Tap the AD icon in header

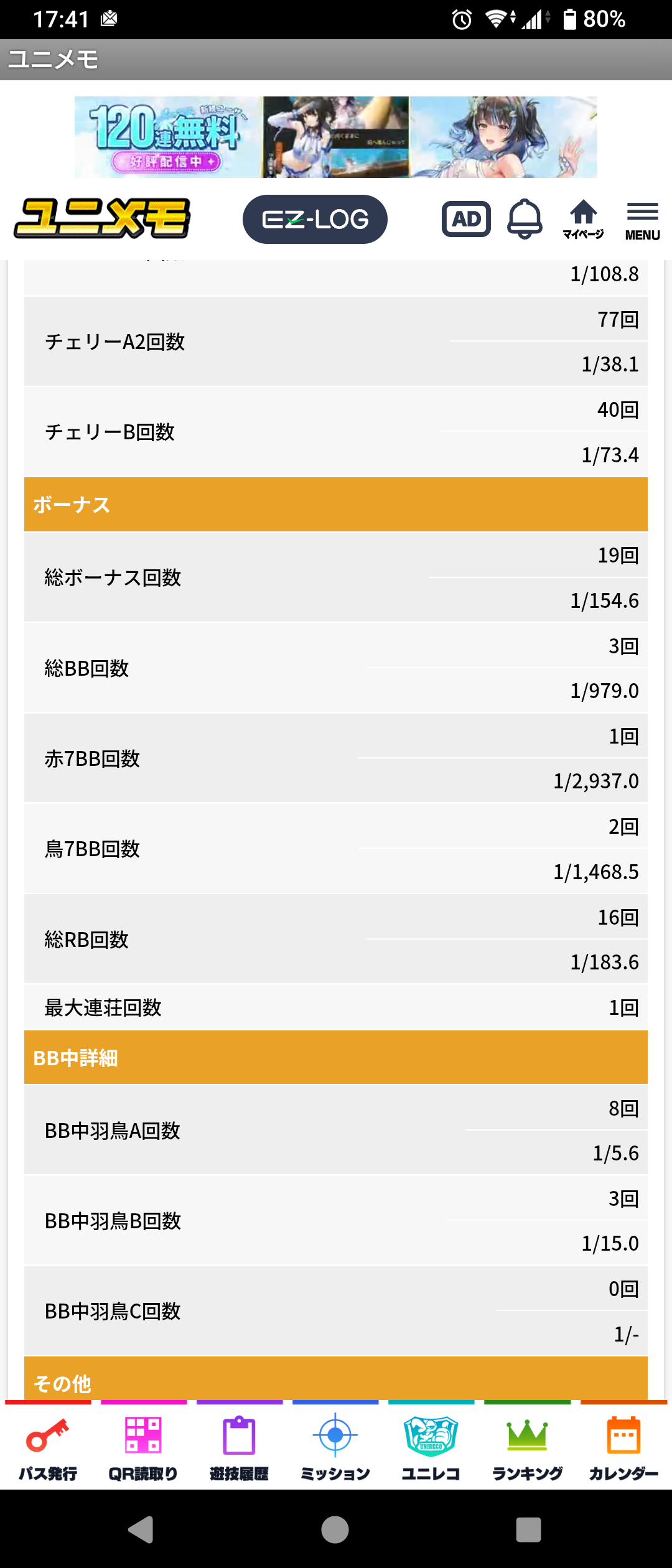coord(466,219)
